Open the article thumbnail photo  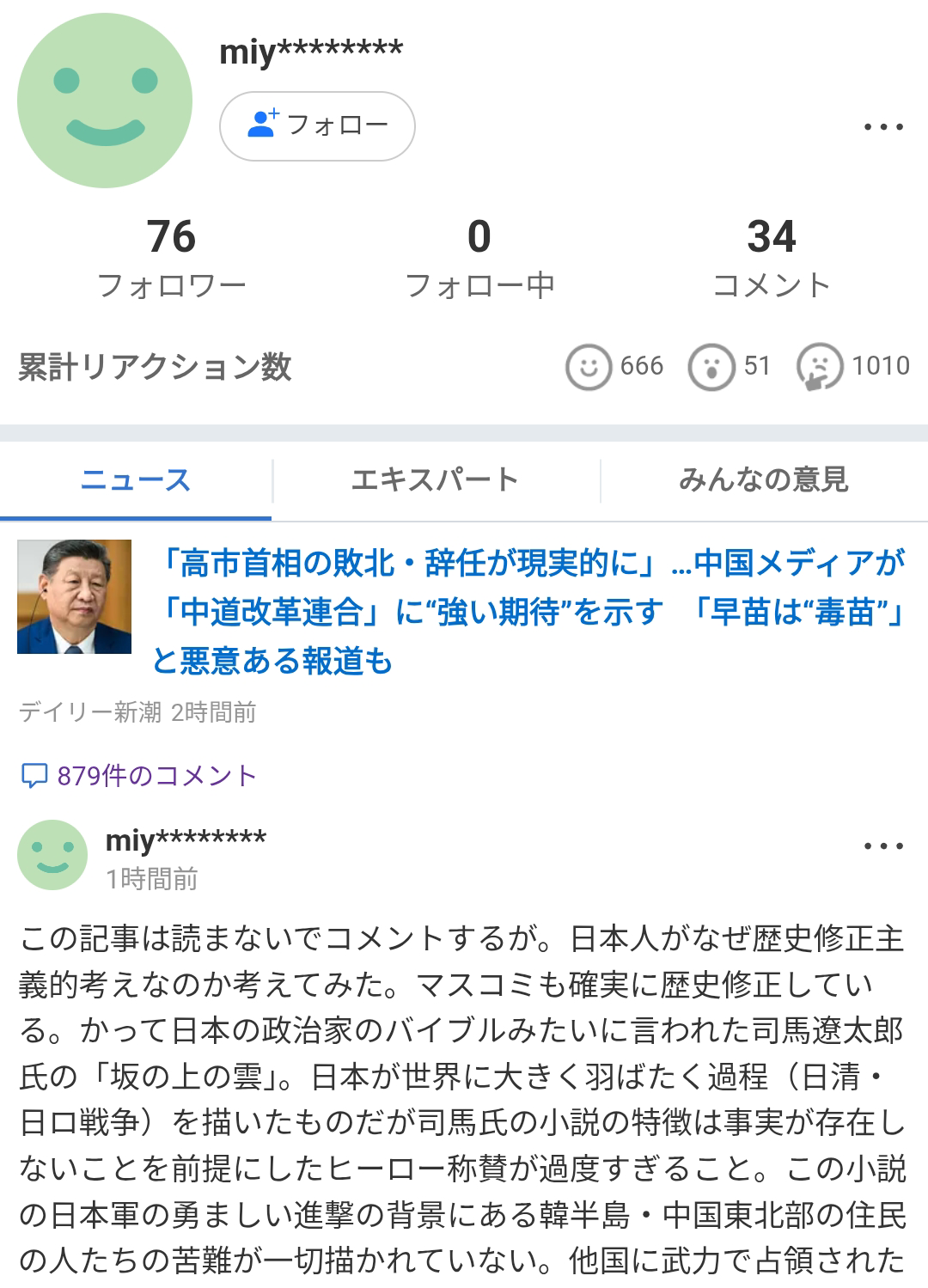point(75,596)
